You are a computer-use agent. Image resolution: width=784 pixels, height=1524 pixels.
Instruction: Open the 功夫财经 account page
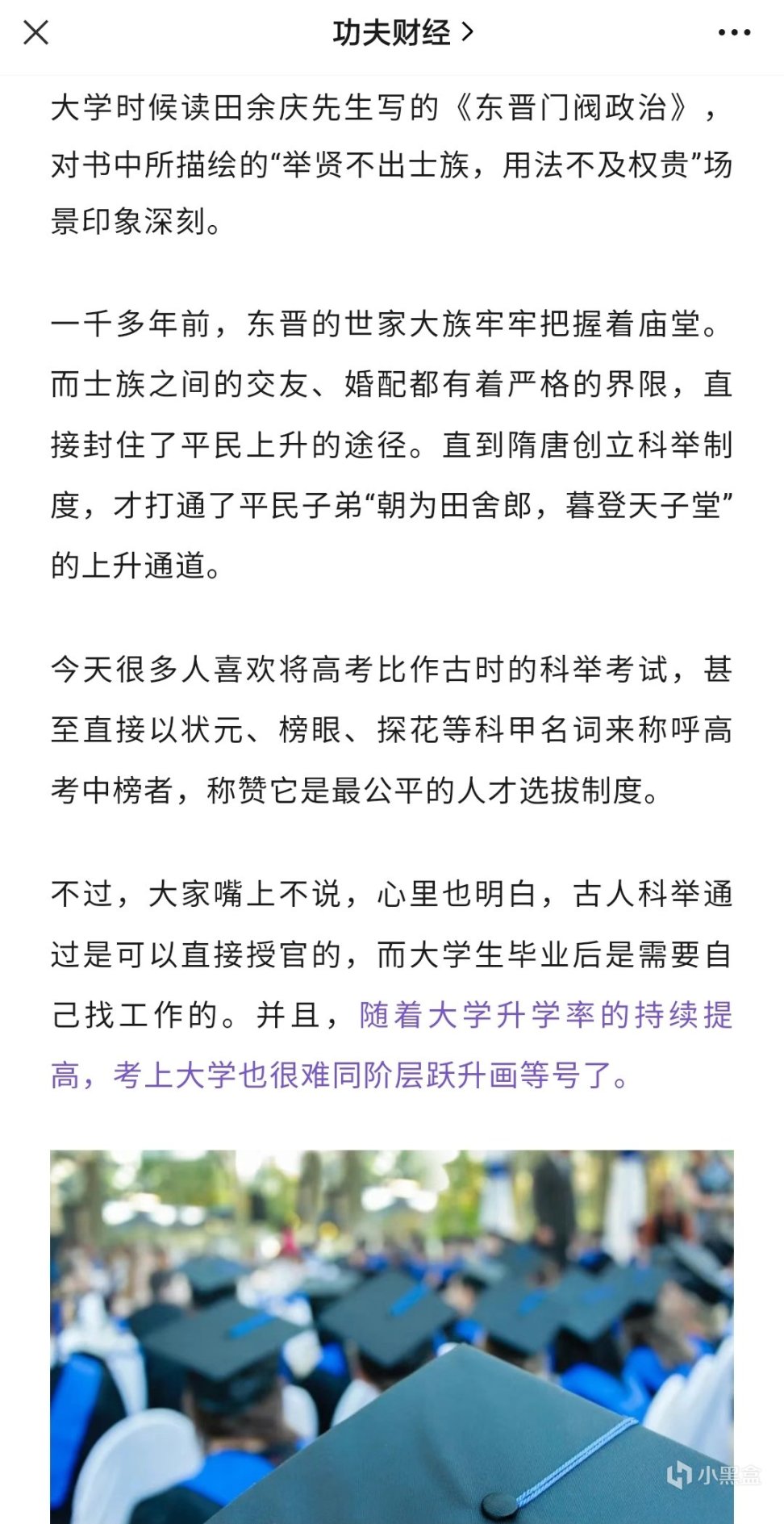click(402, 33)
